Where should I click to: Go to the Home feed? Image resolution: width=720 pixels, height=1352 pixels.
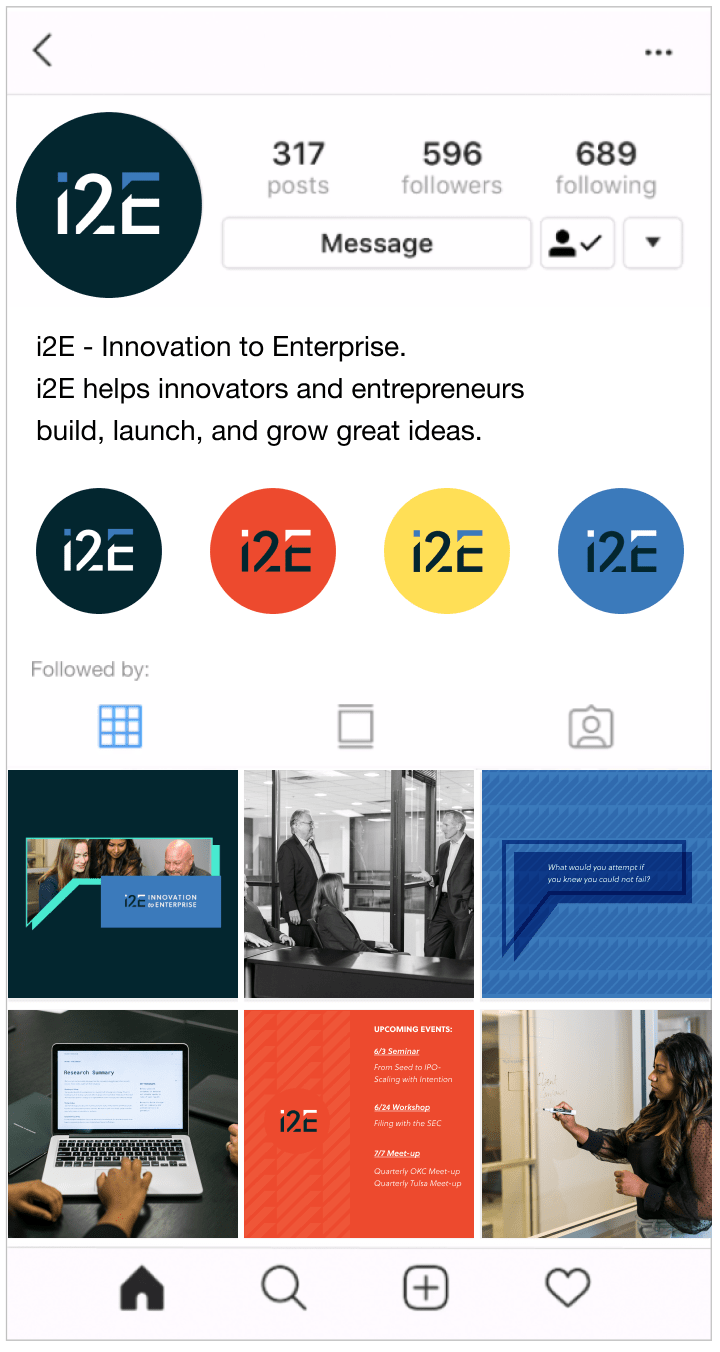142,1289
